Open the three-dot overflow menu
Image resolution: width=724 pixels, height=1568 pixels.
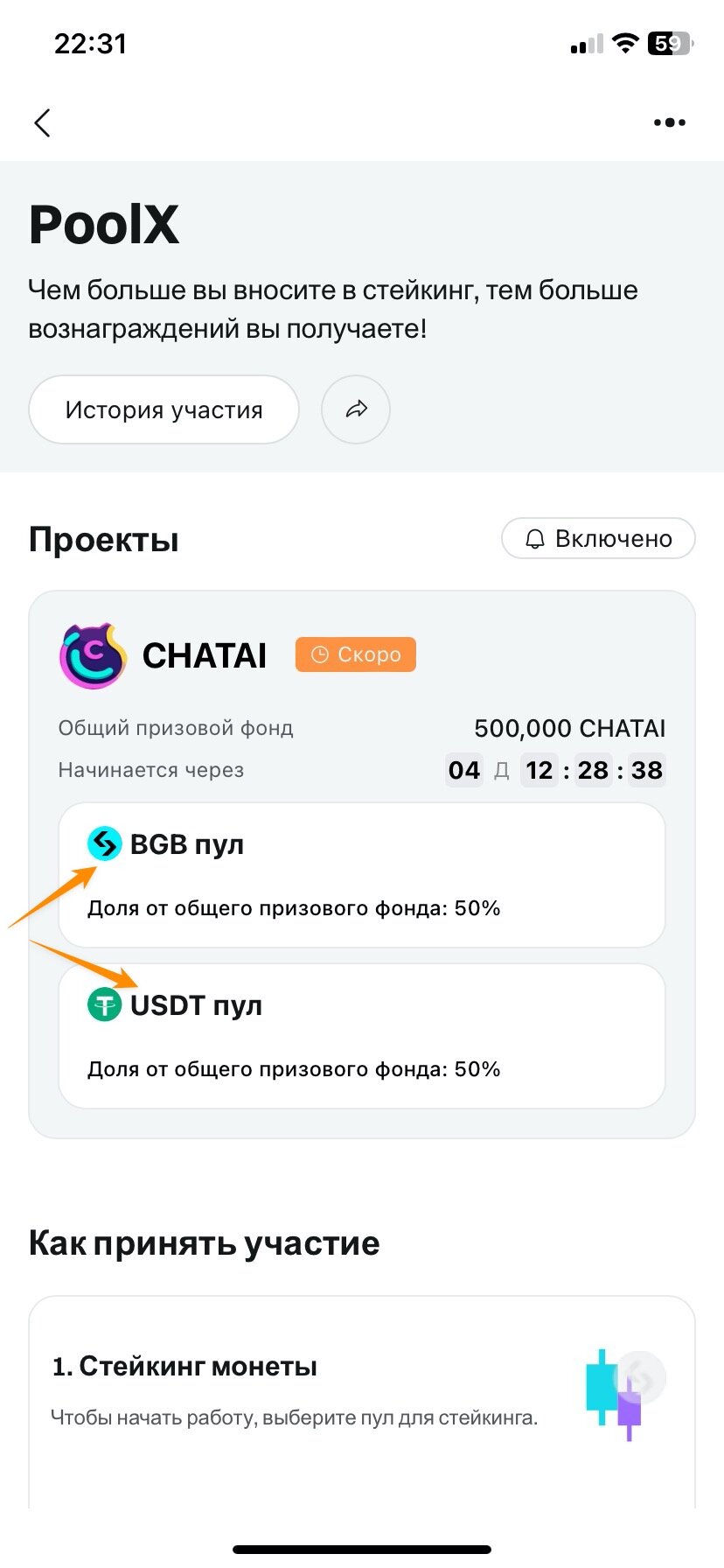tap(670, 122)
